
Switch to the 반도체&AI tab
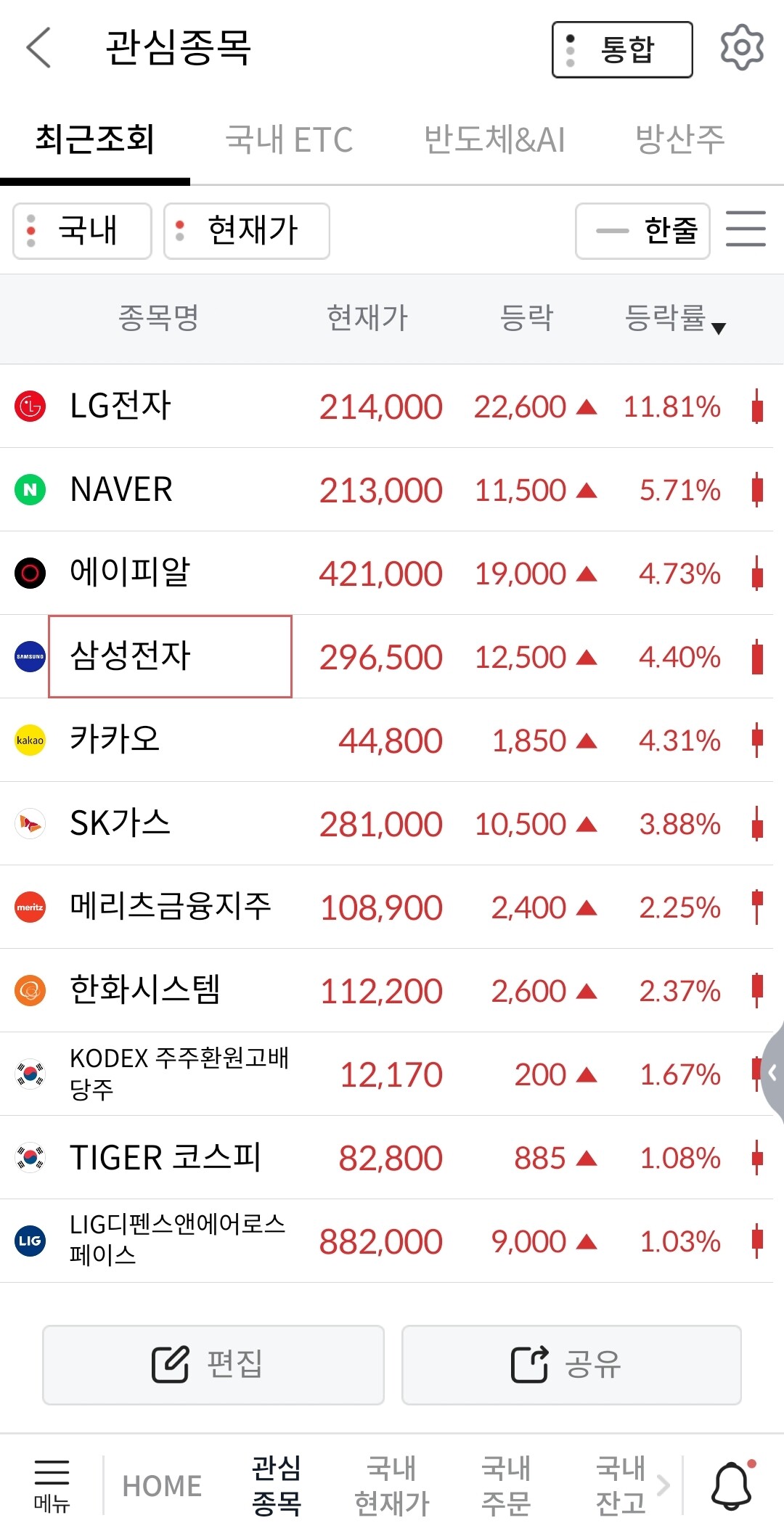494,139
